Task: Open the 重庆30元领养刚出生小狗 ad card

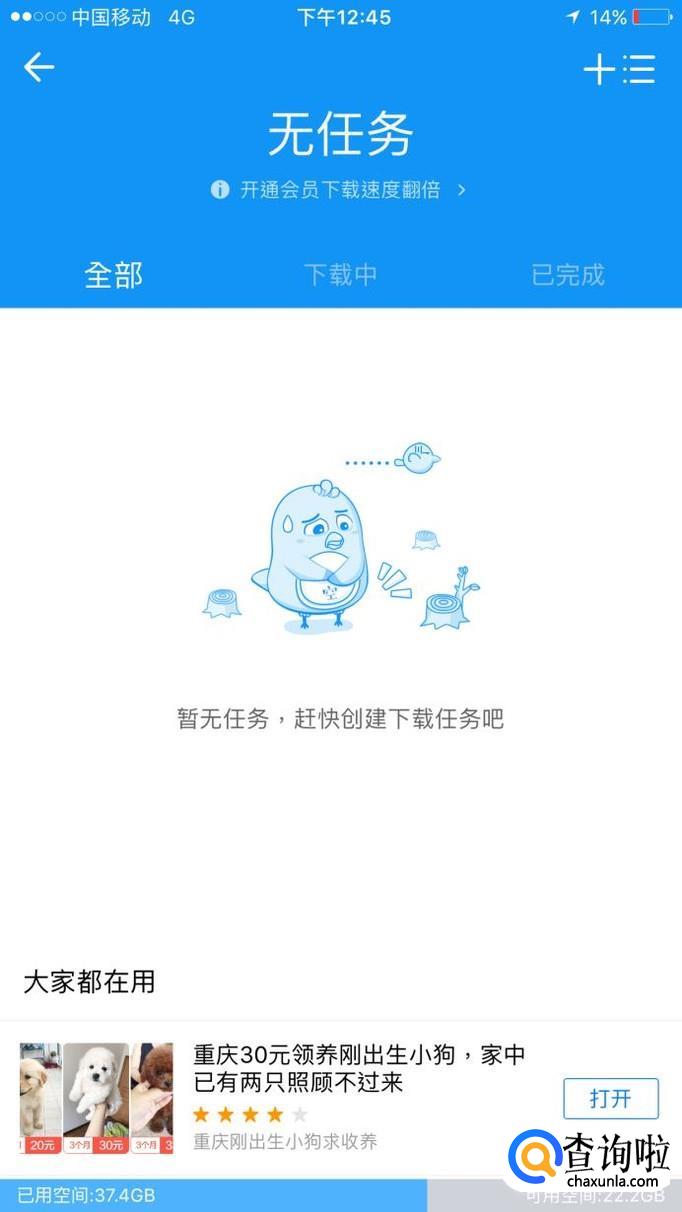Action: click(360, 1068)
